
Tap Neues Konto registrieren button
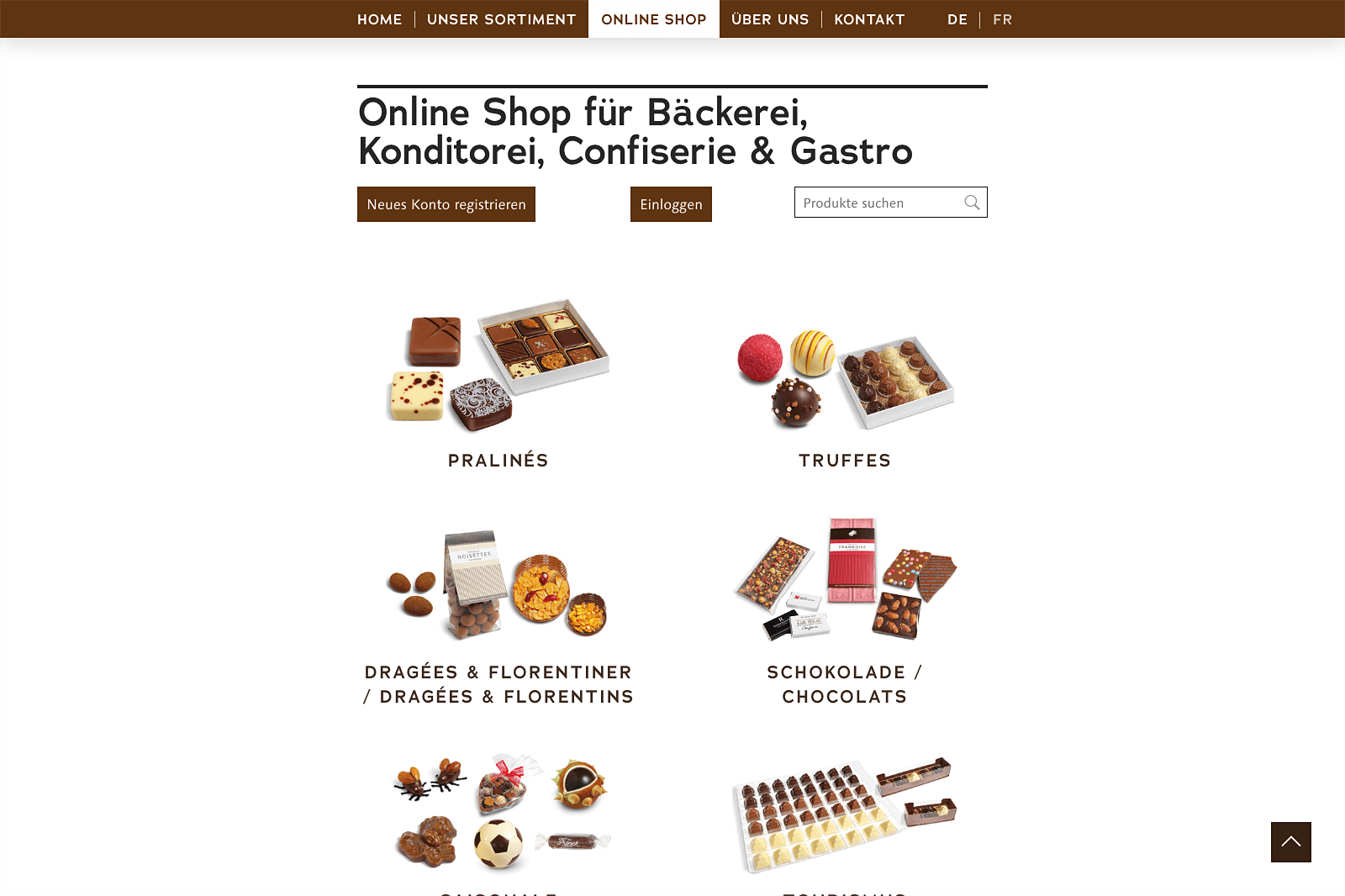446,204
